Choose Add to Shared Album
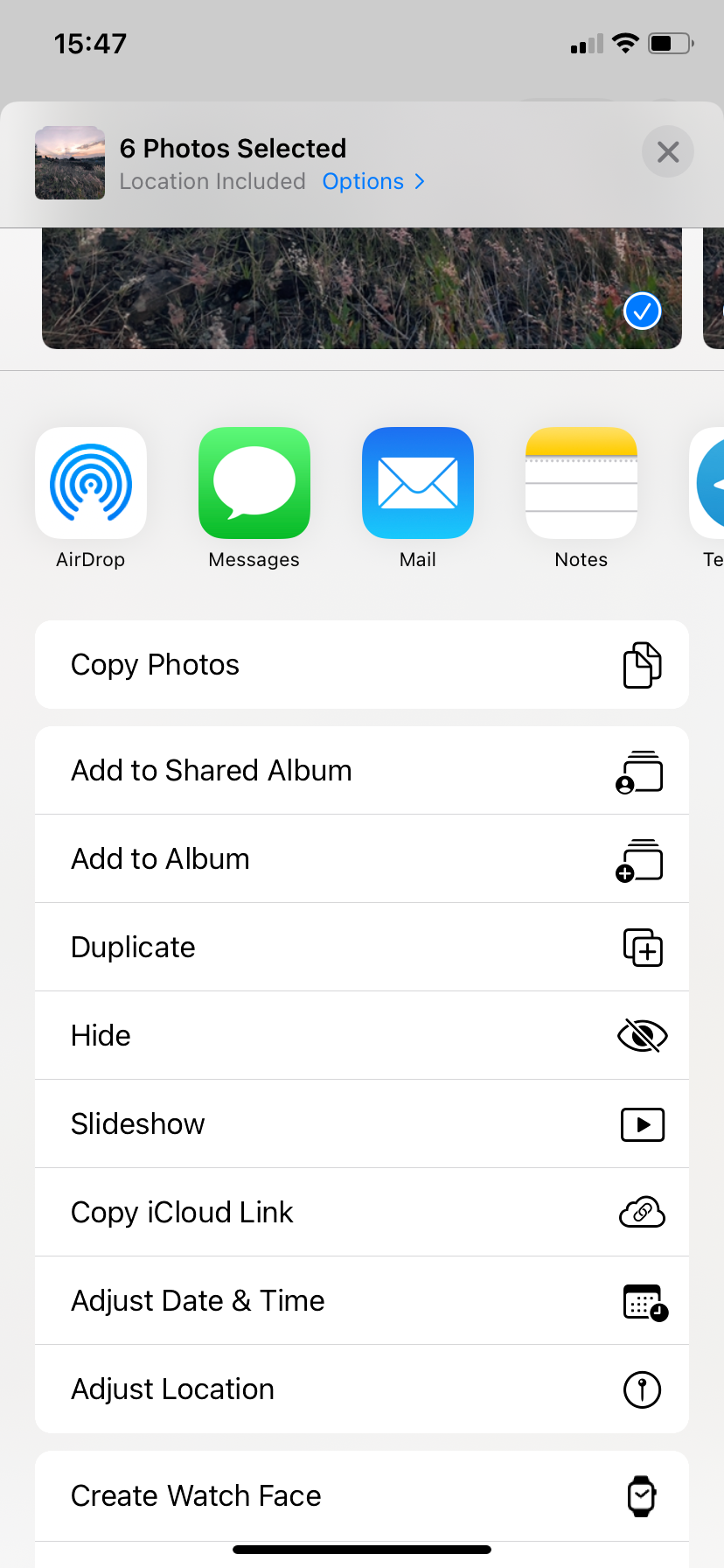The width and height of the screenshot is (724, 1568). coord(362,771)
